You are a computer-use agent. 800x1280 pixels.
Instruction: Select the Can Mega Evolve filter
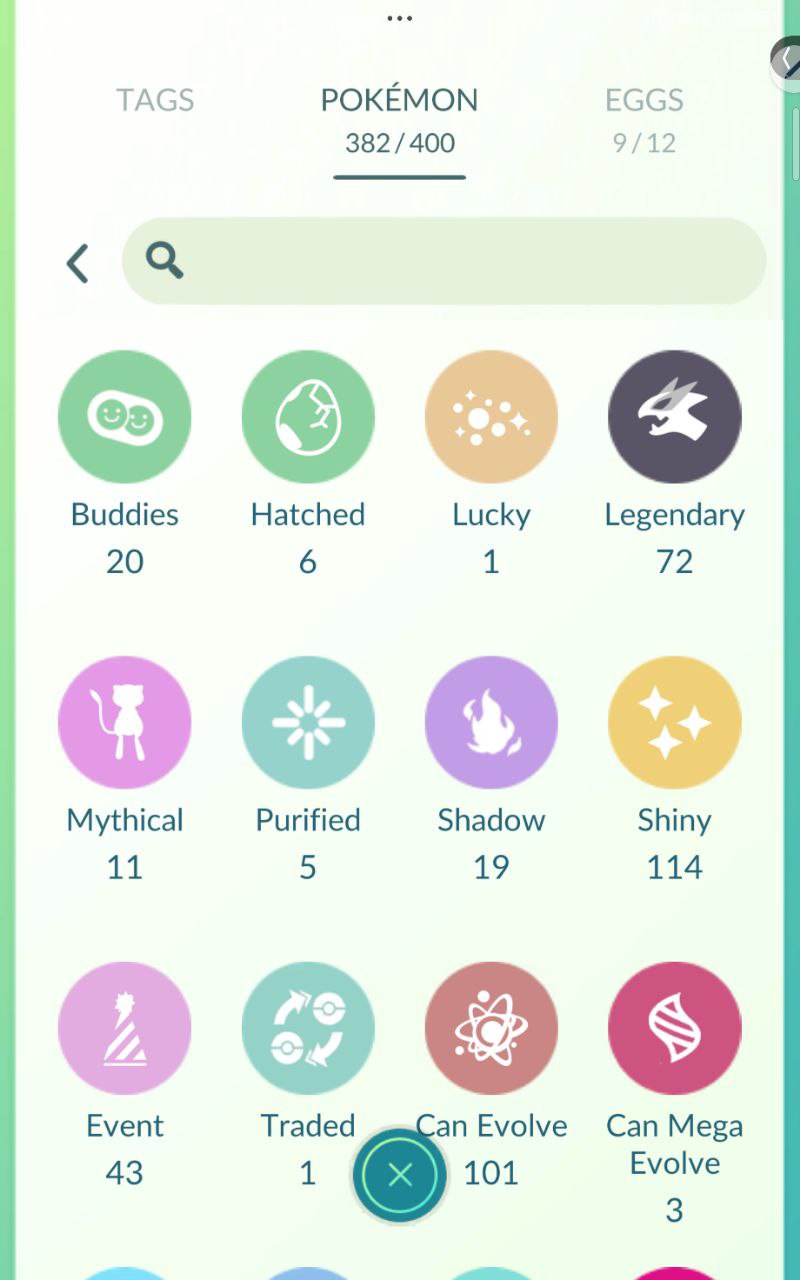tap(674, 1029)
